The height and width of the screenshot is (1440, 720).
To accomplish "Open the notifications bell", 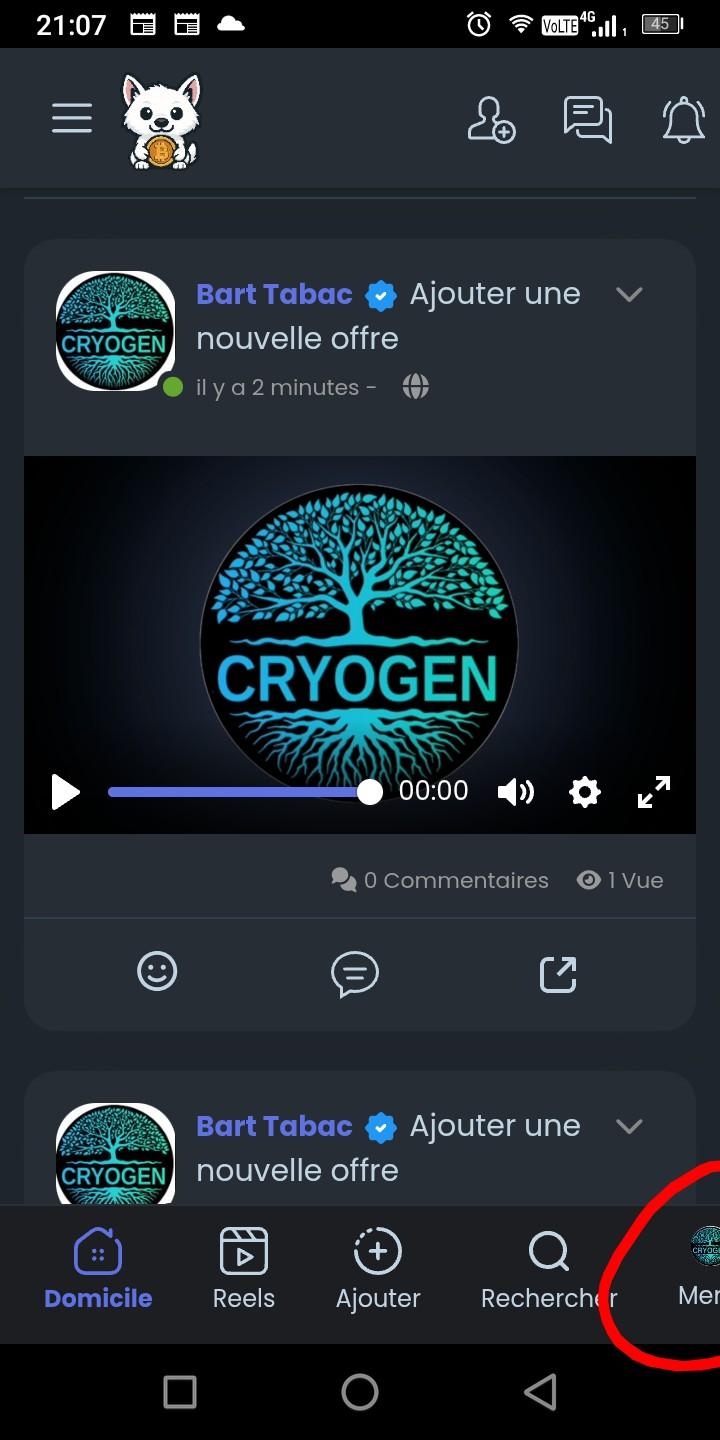I will tap(683, 119).
